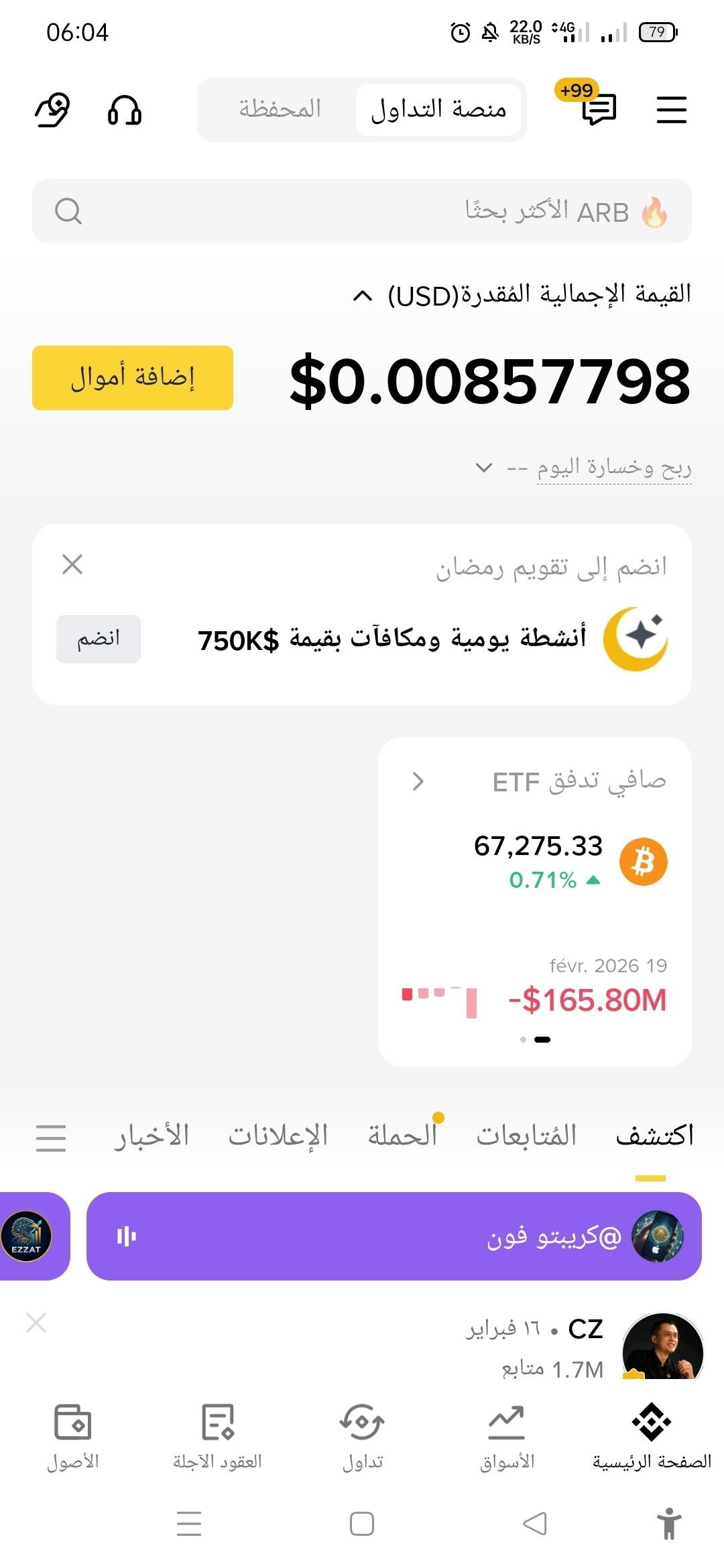Image resolution: width=724 pixels, height=1568 pixels.
Task: Expand ربح وخسارة اليوم dropdown
Action: 484,467
